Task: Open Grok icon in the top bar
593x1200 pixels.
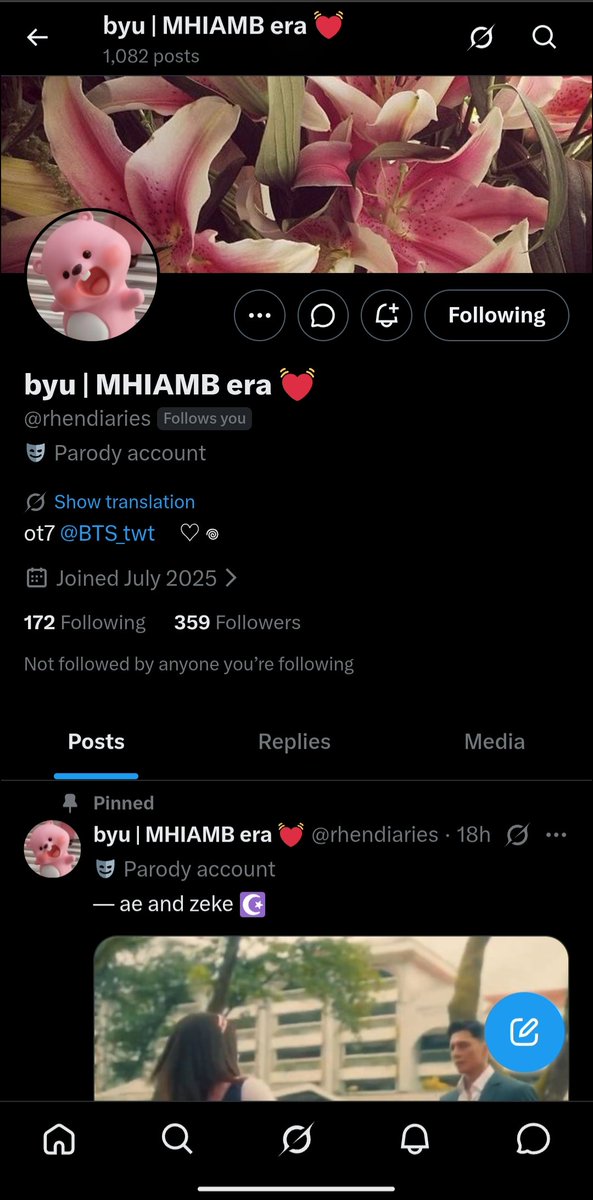Action: click(481, 38)
